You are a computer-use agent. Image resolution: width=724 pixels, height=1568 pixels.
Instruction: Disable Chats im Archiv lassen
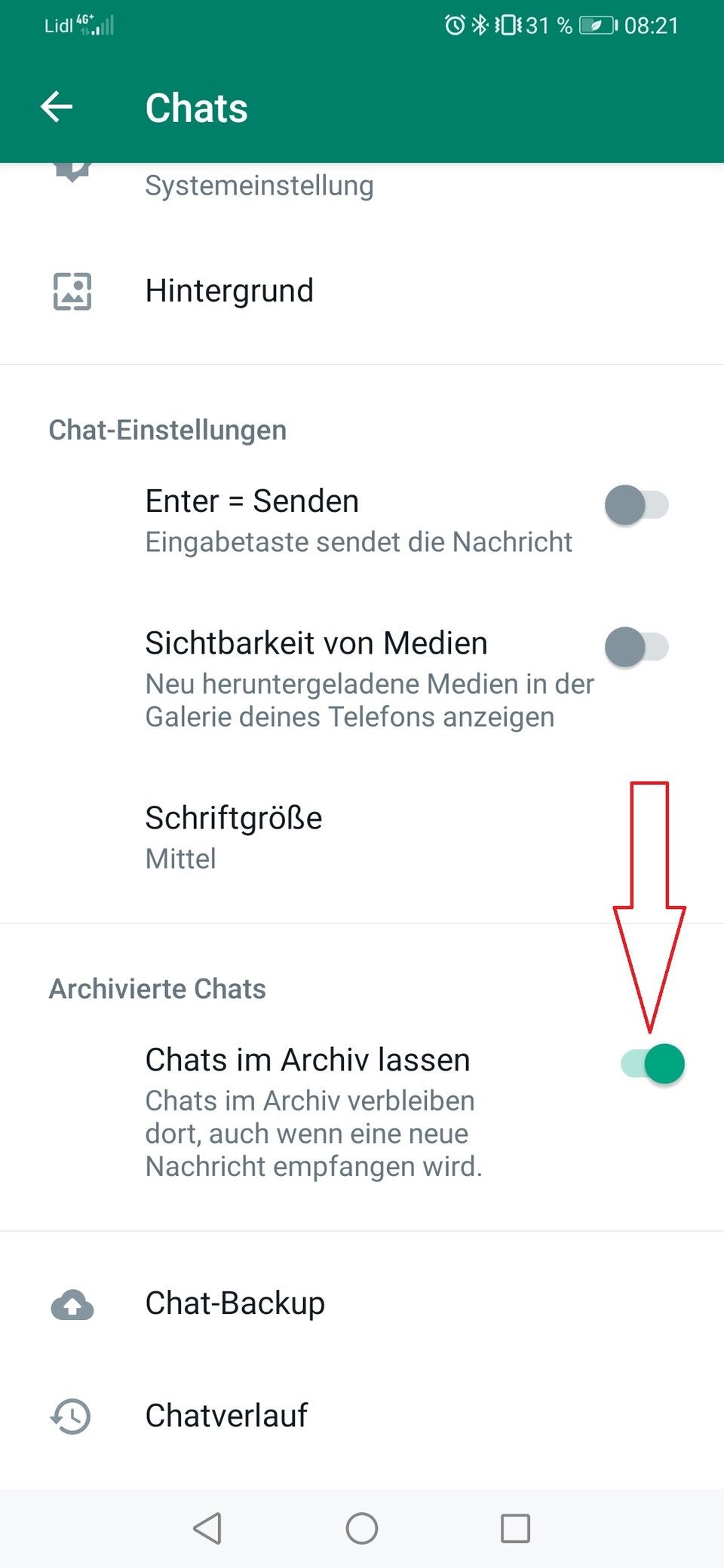coord(653,1063)
